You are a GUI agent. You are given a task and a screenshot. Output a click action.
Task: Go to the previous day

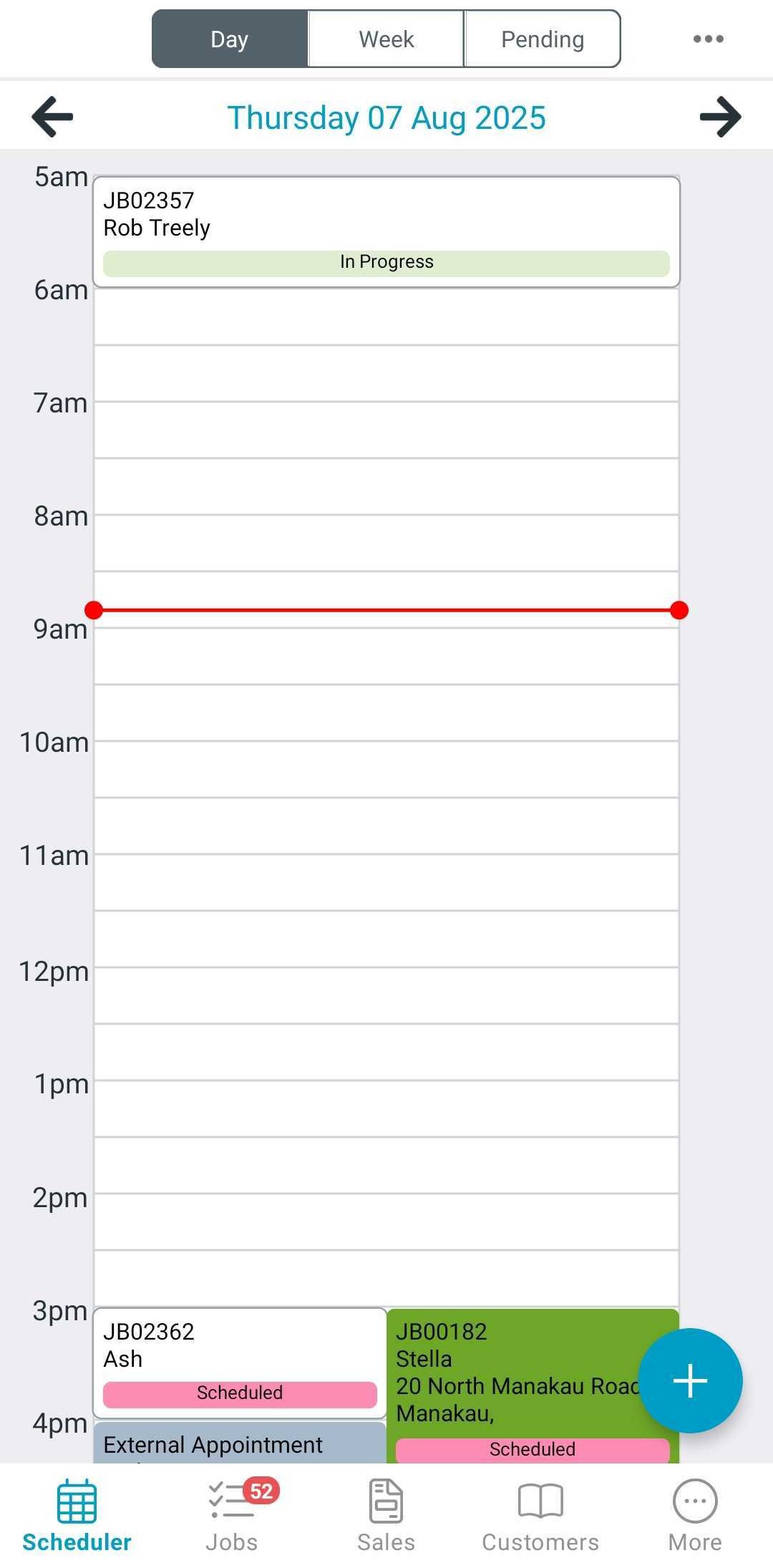tap(53, 117)
